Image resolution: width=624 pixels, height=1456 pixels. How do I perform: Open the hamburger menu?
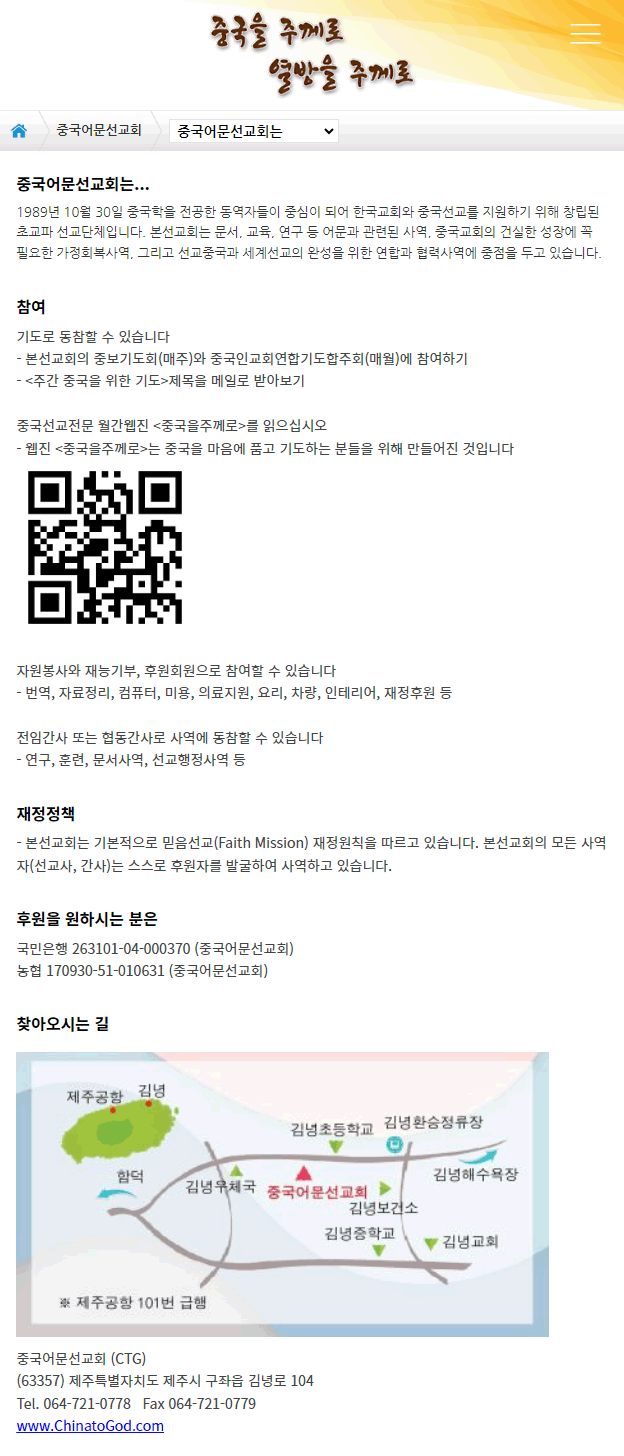tap(585, 33)
